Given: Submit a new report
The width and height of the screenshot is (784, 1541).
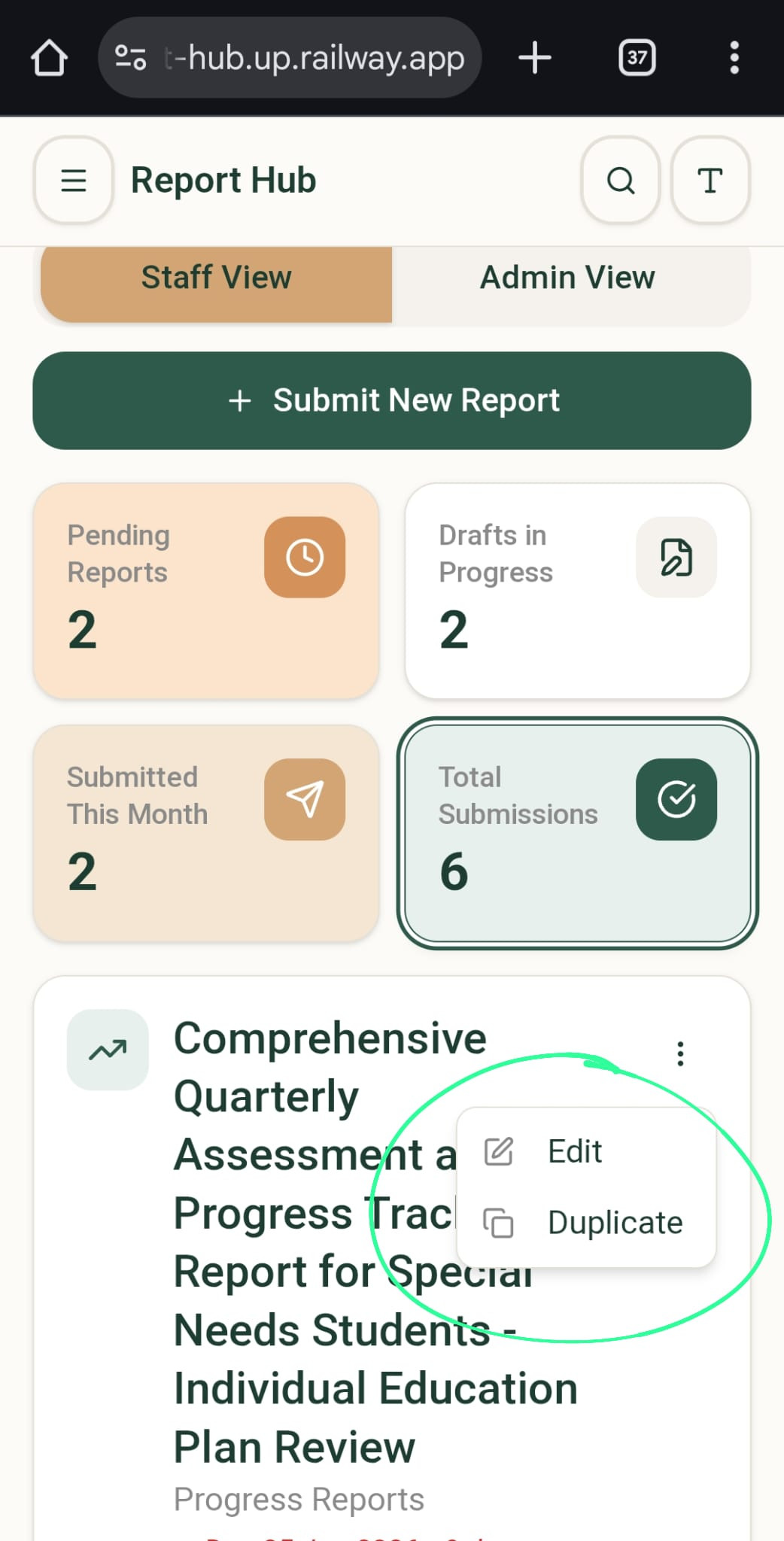Looking at the screenshot, I should point(392,400).
